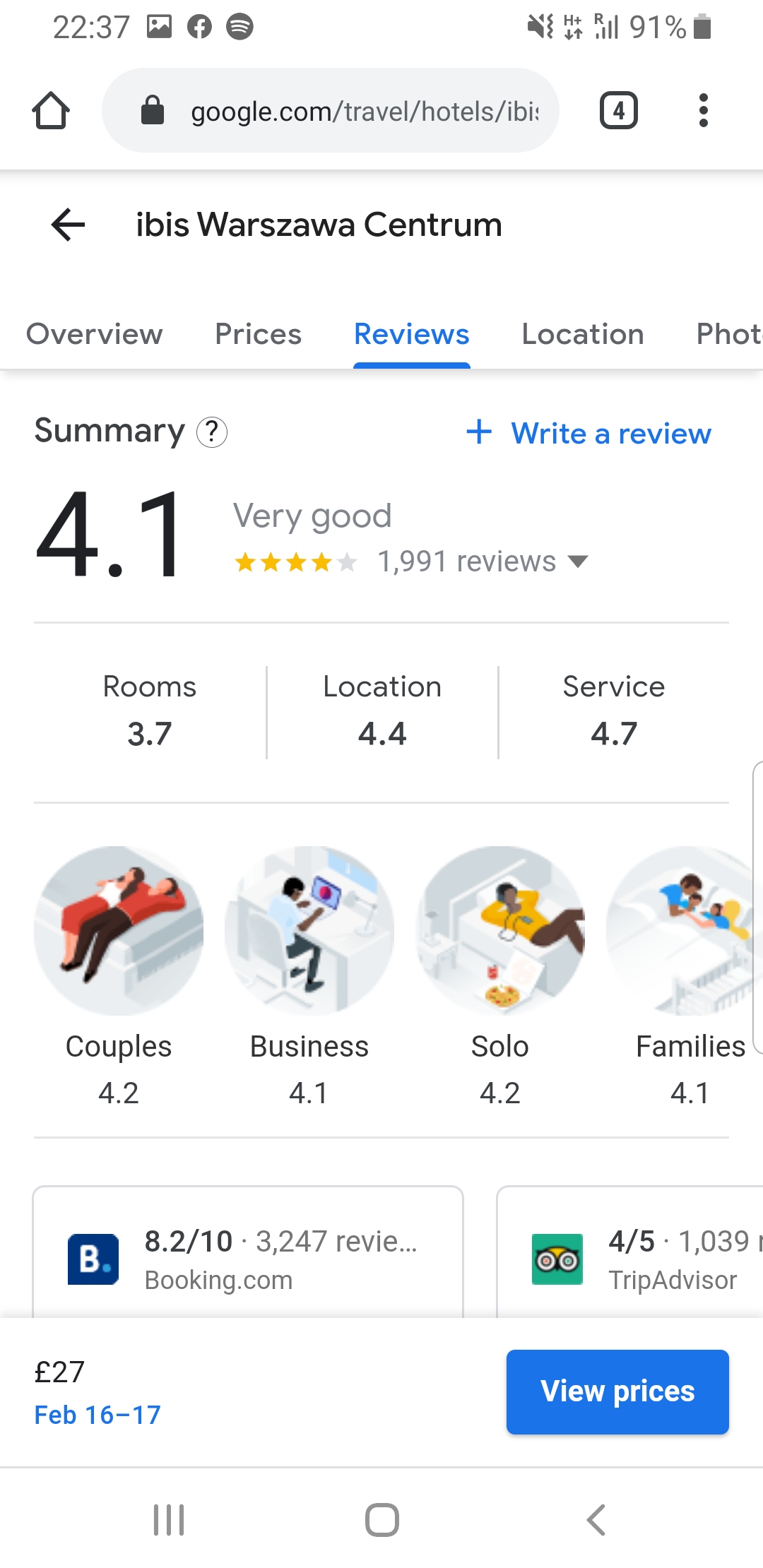This screenshot has height=1568, width=763.
Task: Expand the 1,991 reviews dropdown
Action: tap(483, 562)
